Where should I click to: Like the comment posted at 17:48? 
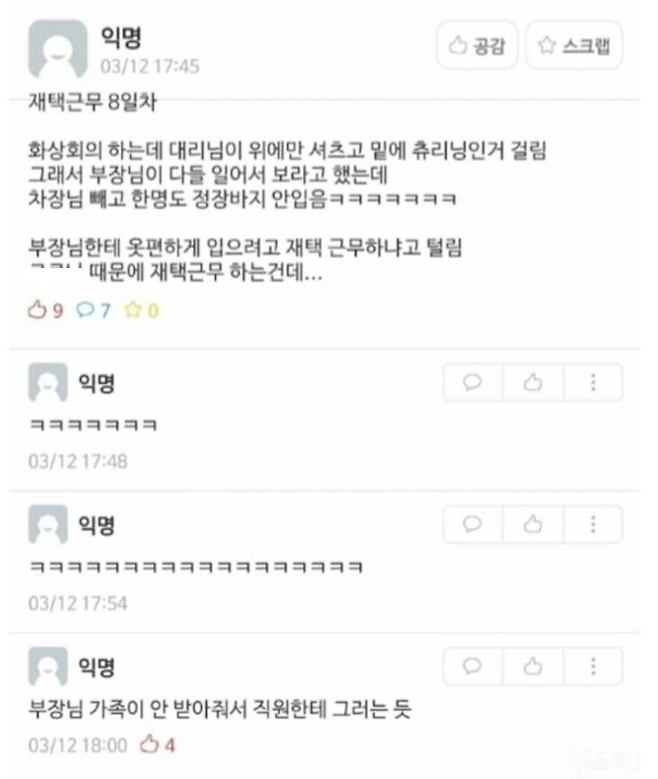pyautogui.click(x=533, y=383)
